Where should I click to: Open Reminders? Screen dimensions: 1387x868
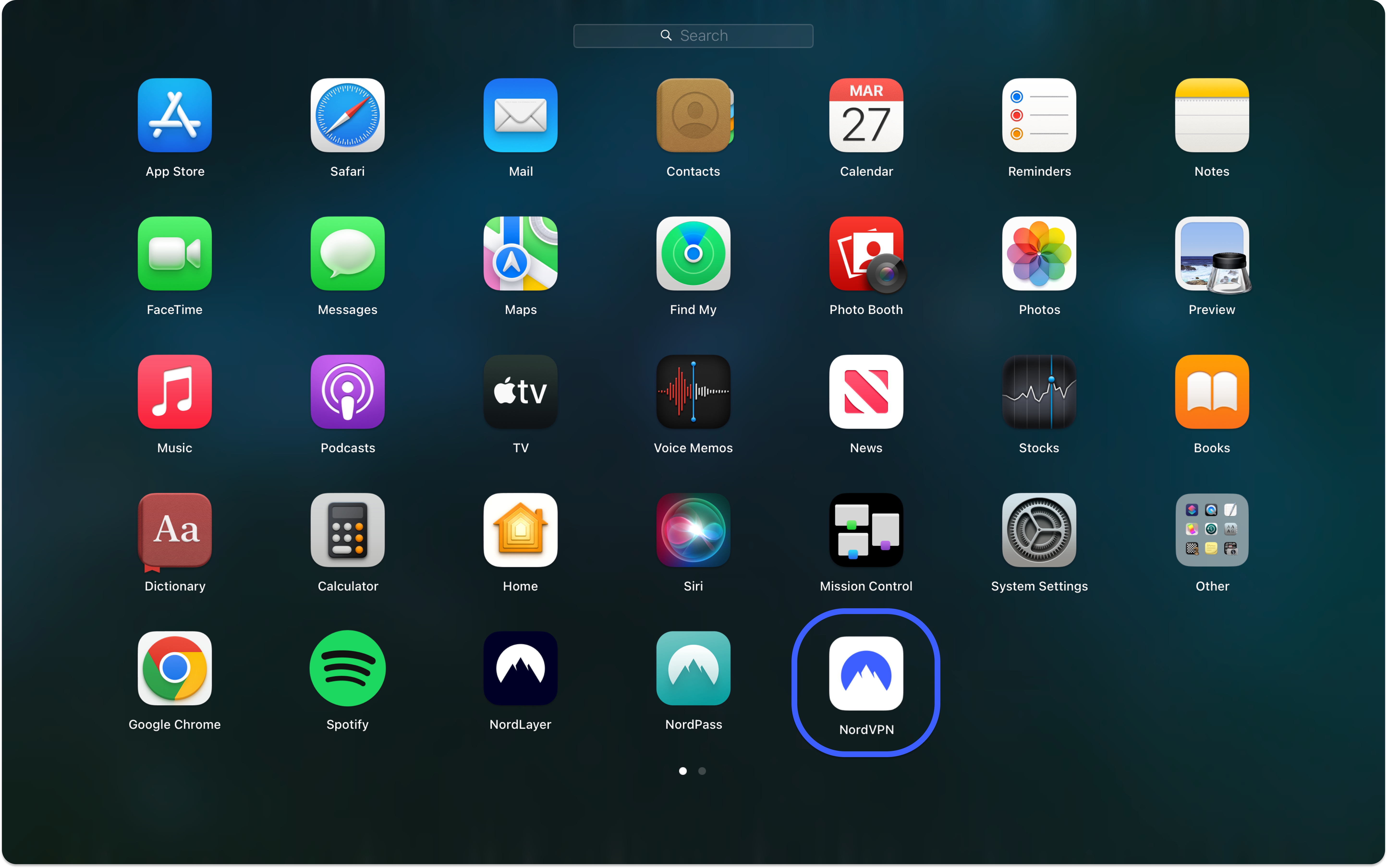click(1039, 115)
